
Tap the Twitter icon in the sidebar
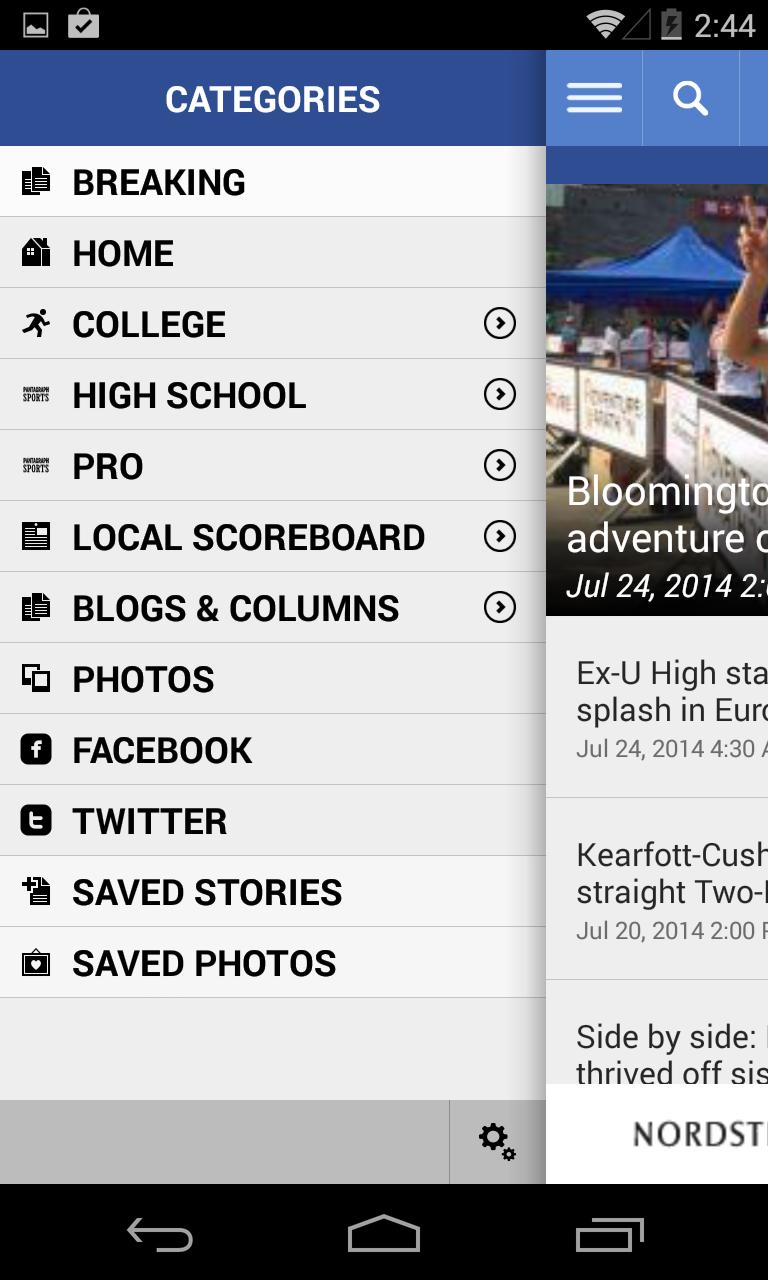coord(35,820)
